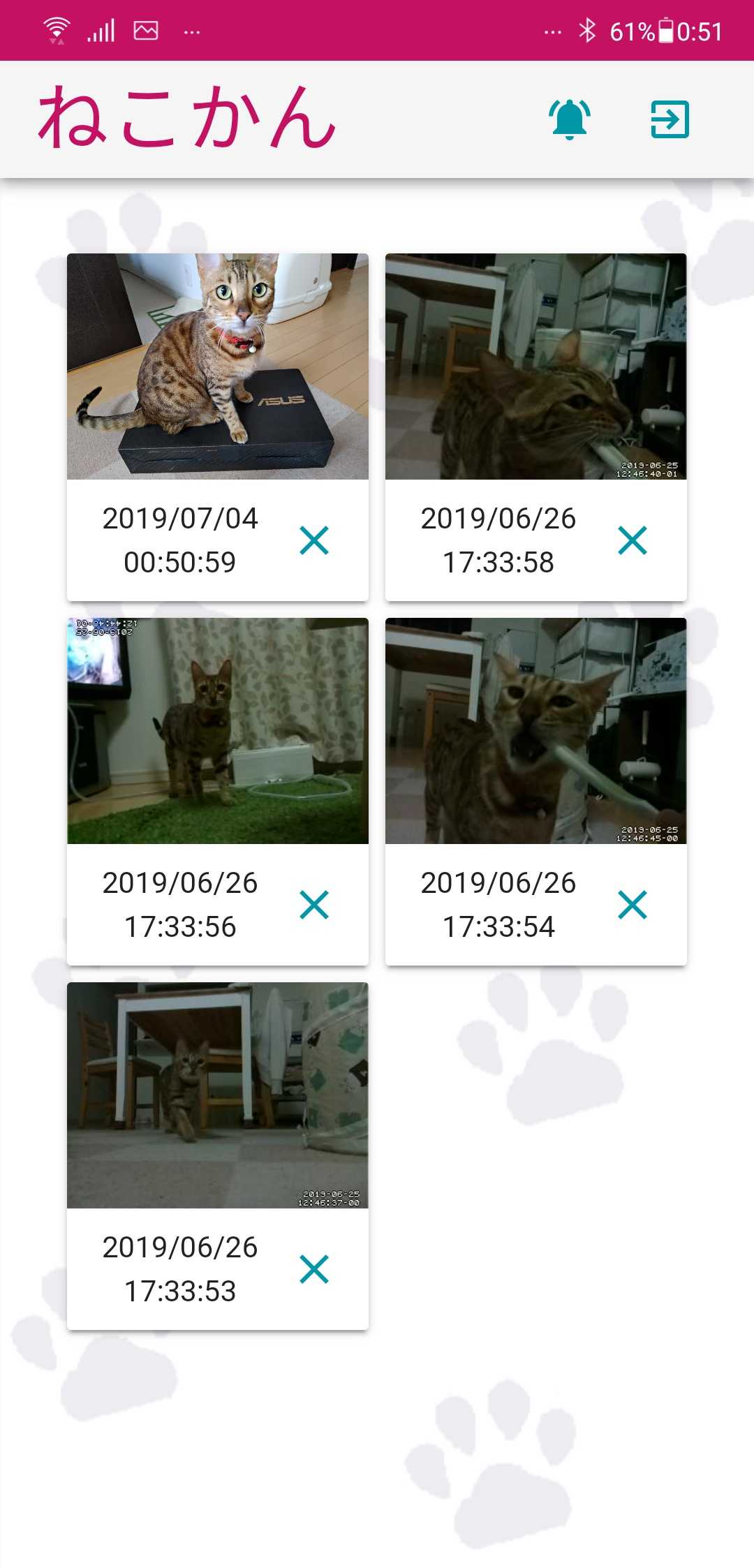Screen dimensions: 754x1568
Task: Tap the logout exit icon
Action: (x=670, y=119)
